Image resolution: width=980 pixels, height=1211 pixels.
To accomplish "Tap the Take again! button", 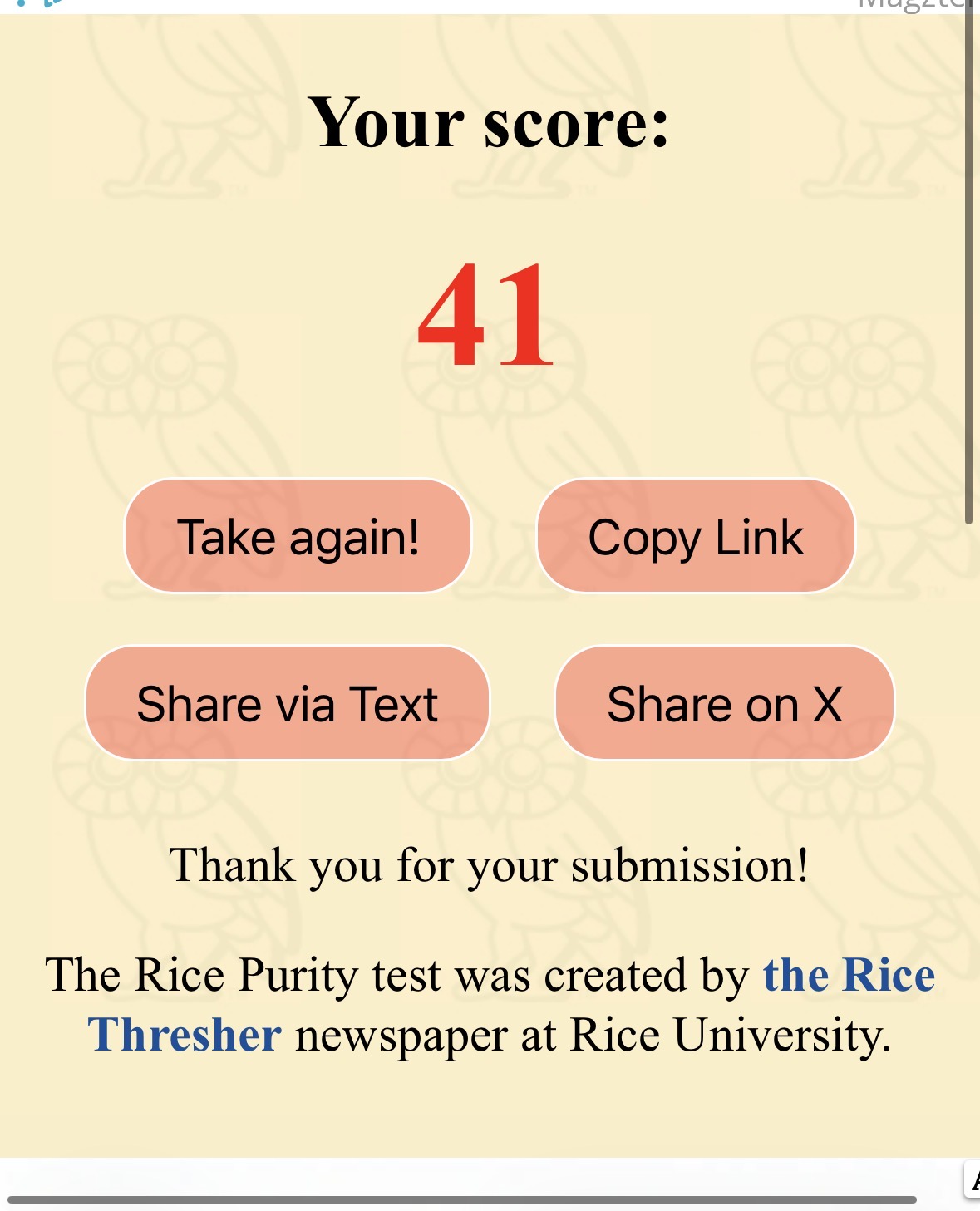I will 298,536.
